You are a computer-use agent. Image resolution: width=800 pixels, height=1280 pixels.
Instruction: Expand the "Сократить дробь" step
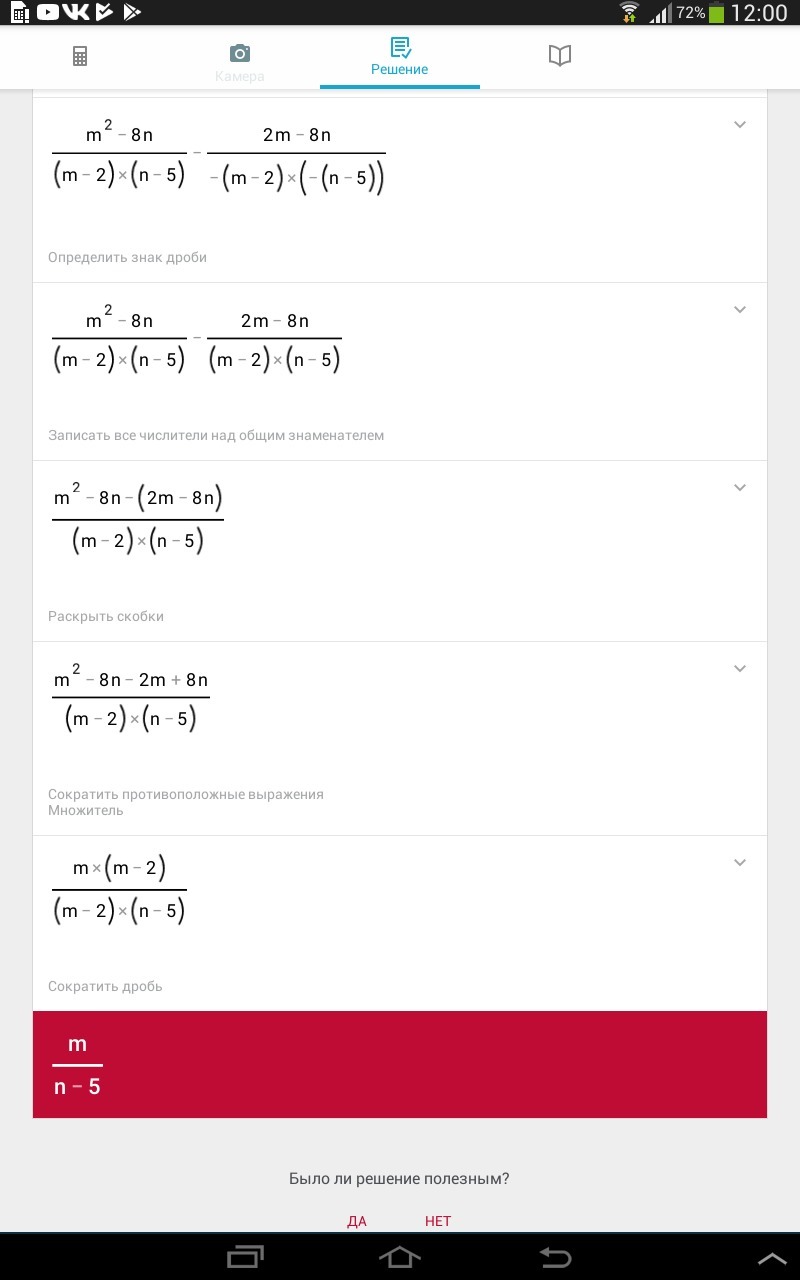740,863
